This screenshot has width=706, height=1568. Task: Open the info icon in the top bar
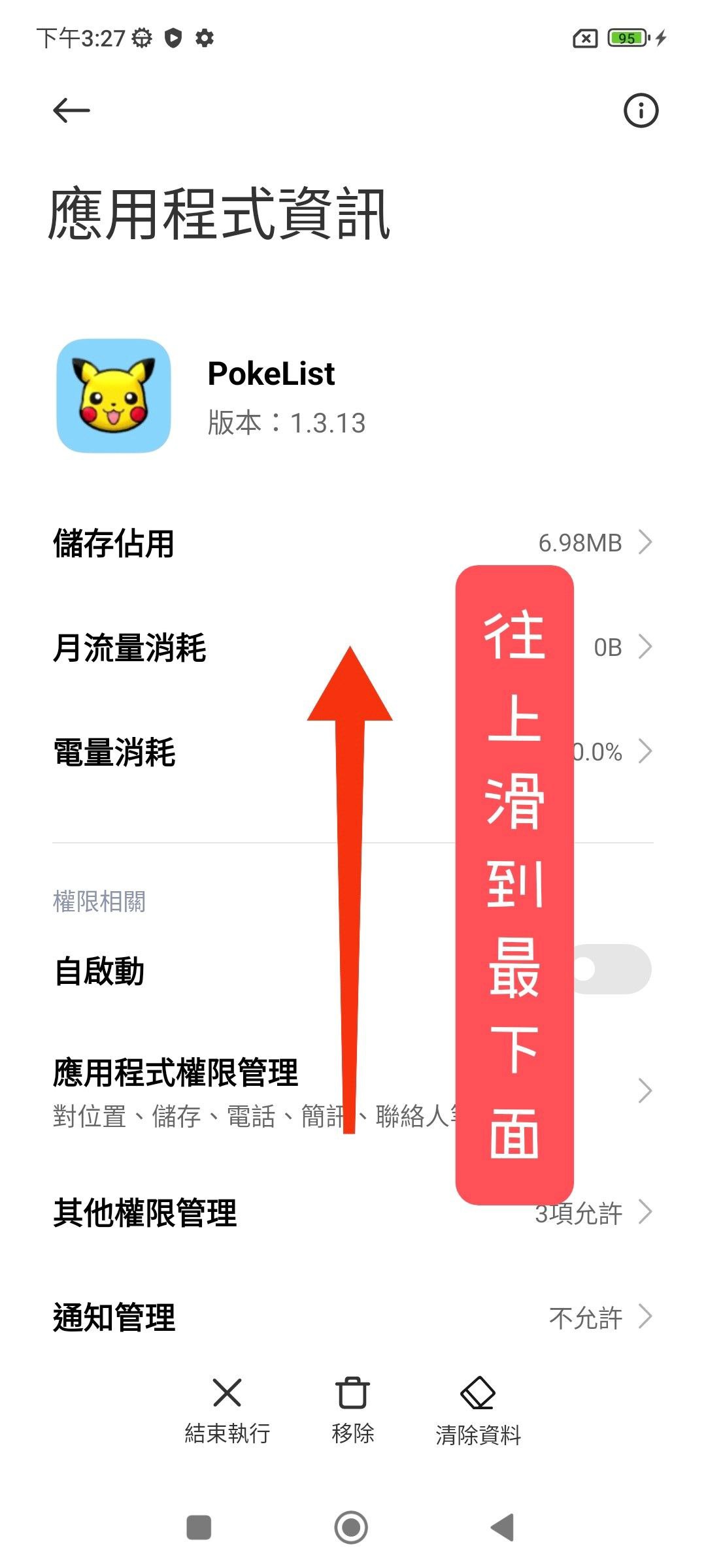tap(641, 110)
